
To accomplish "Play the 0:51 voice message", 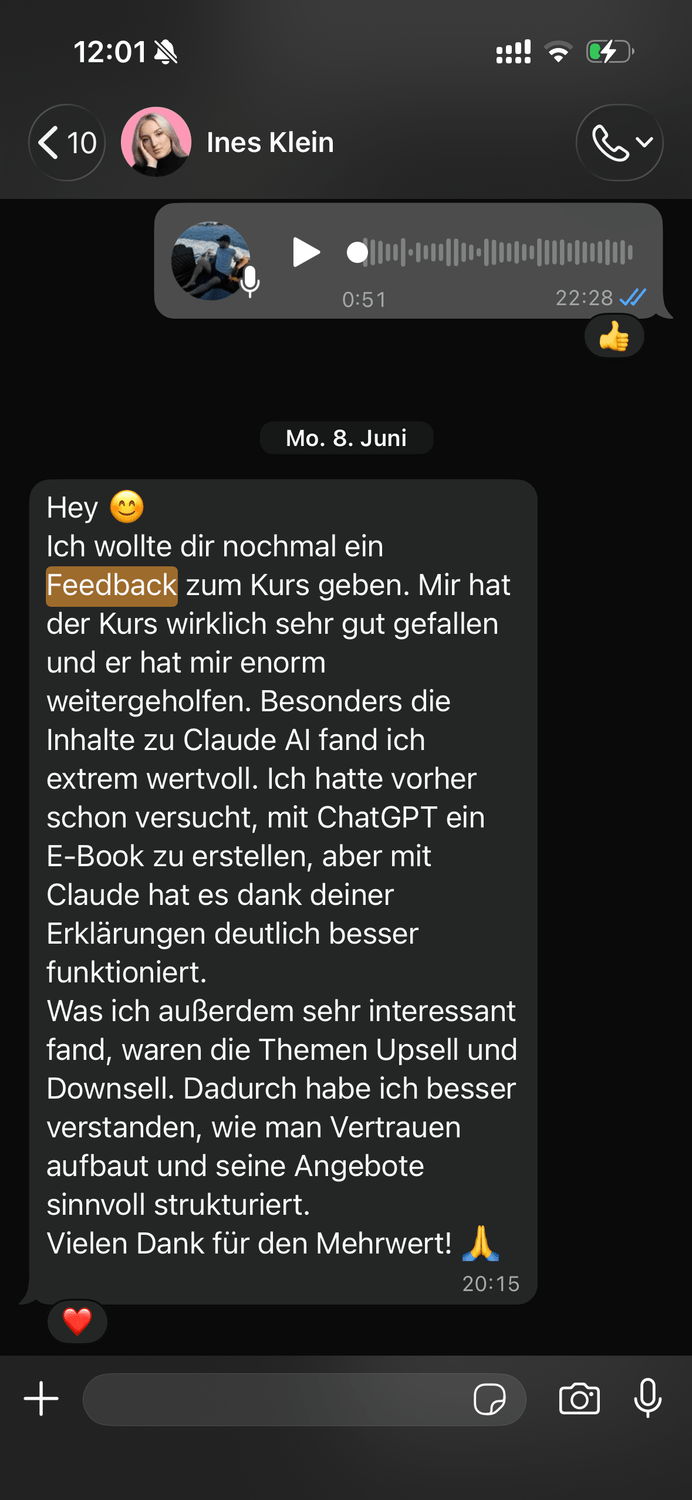I will [306, 252].
